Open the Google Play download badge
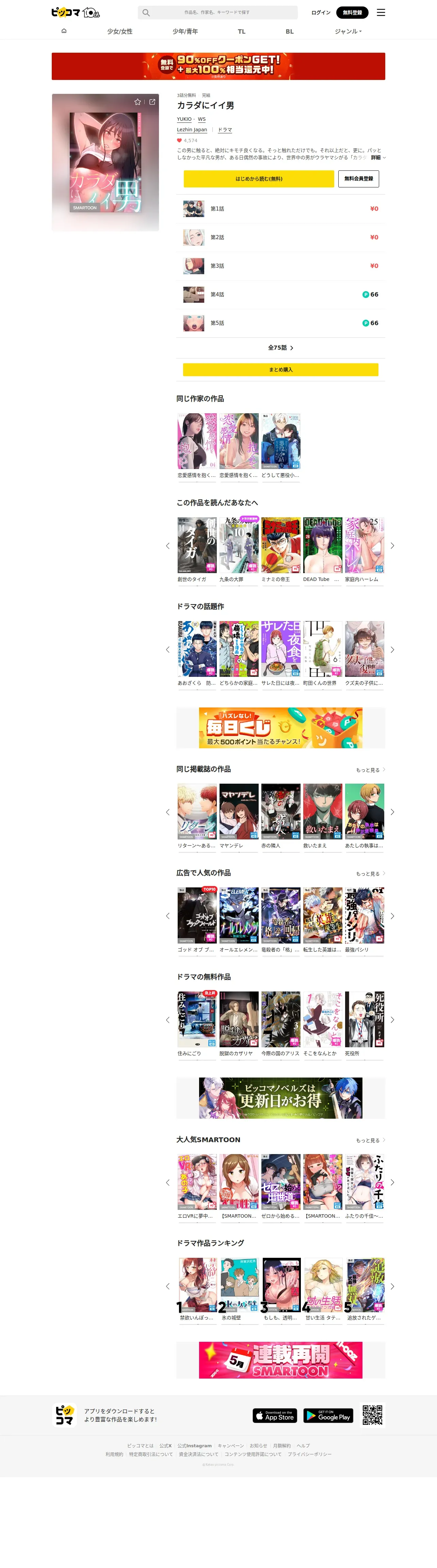The width and height of the screenshot is (437, 1568). (328, 1416)
